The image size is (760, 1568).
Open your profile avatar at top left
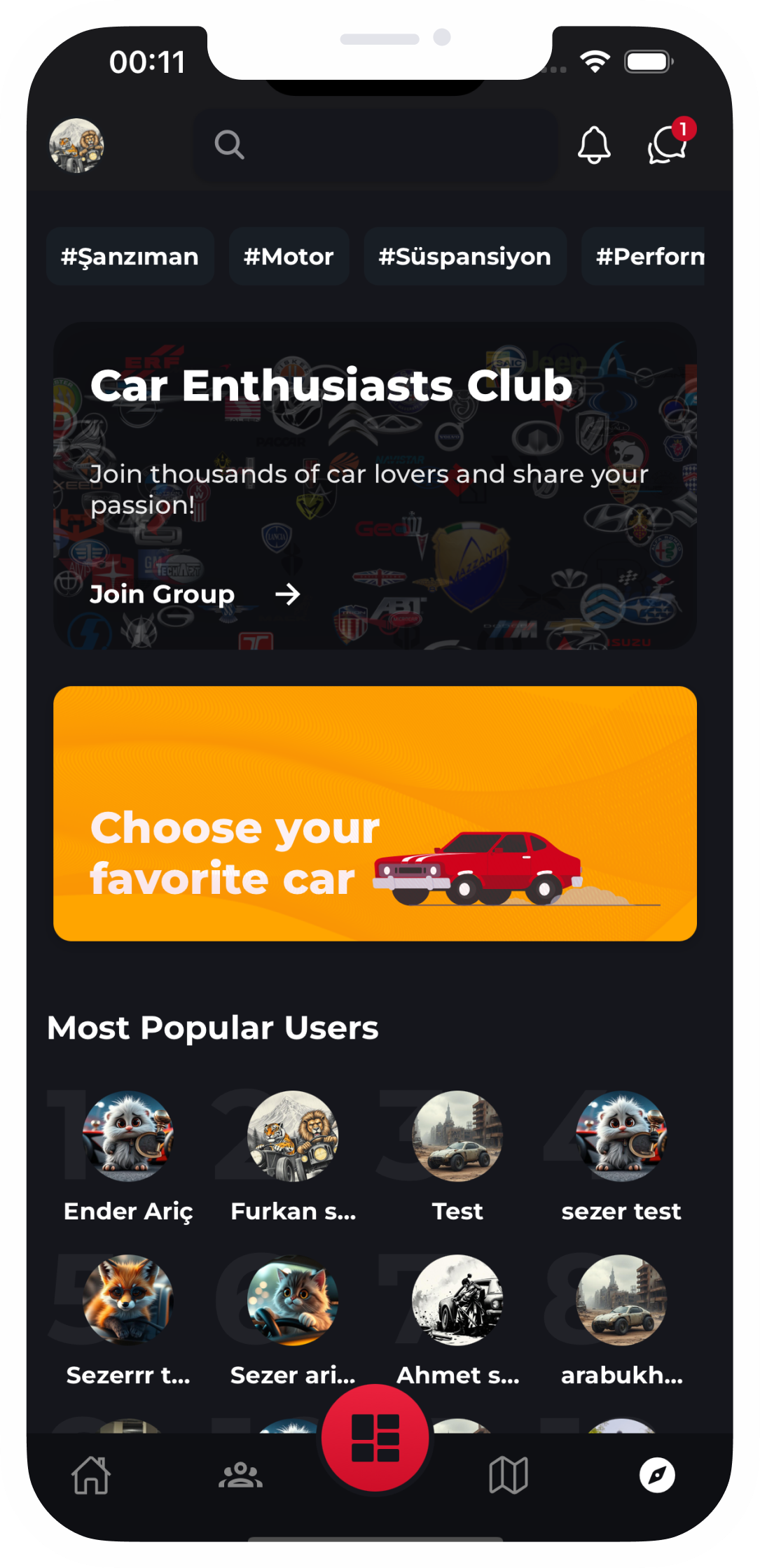click(x=76, y=146)
